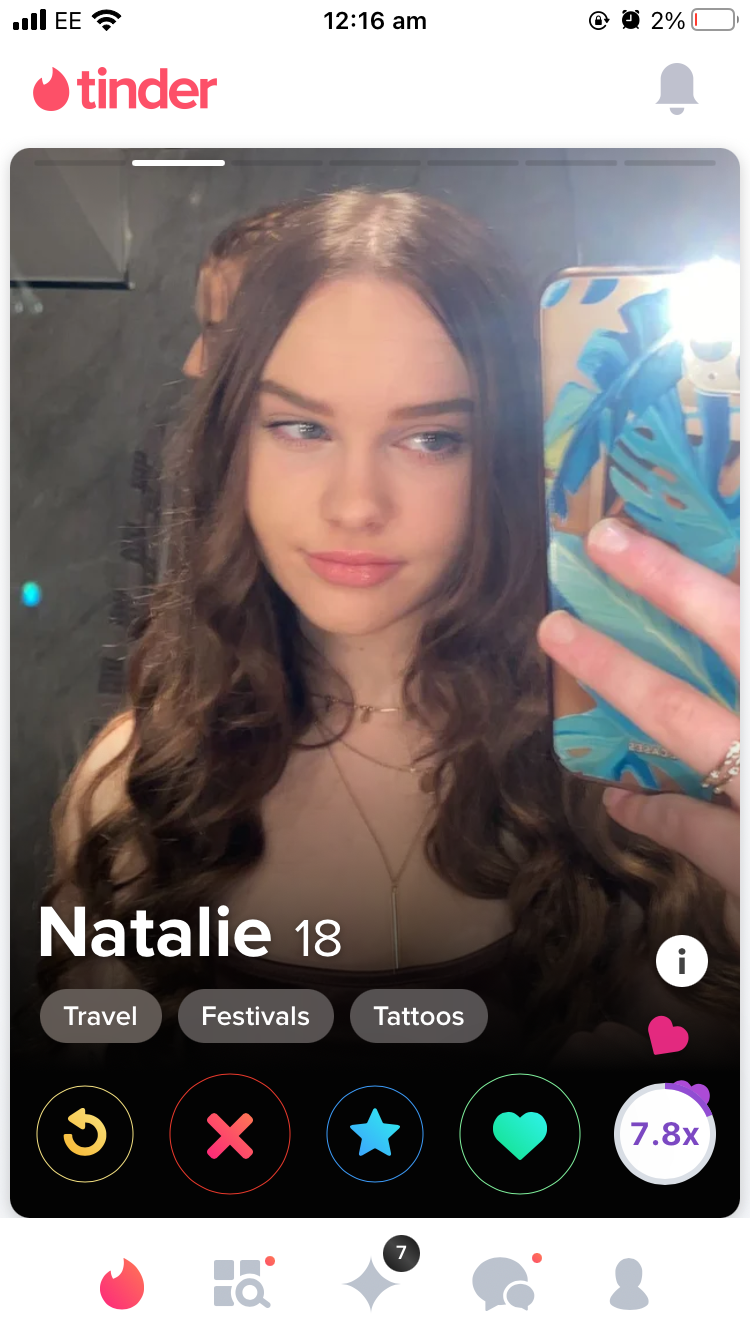Like Natalie with the green heart
The width and height of the screenshot is (750, 1334).
pyautogui.click(x=519, y=1134)
